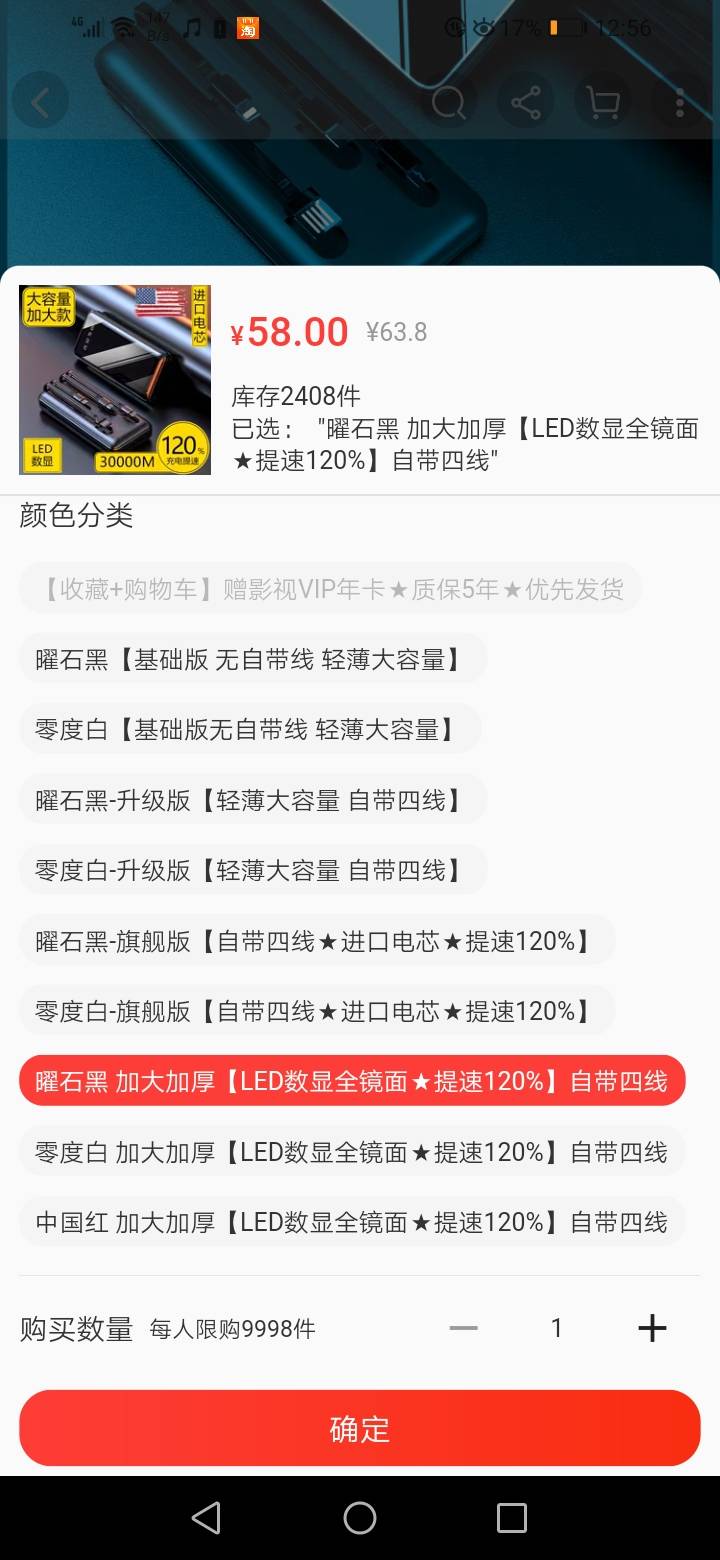720x1560 pixels.
Task: Tap the quantity number field
Action: click(557, 1328)
